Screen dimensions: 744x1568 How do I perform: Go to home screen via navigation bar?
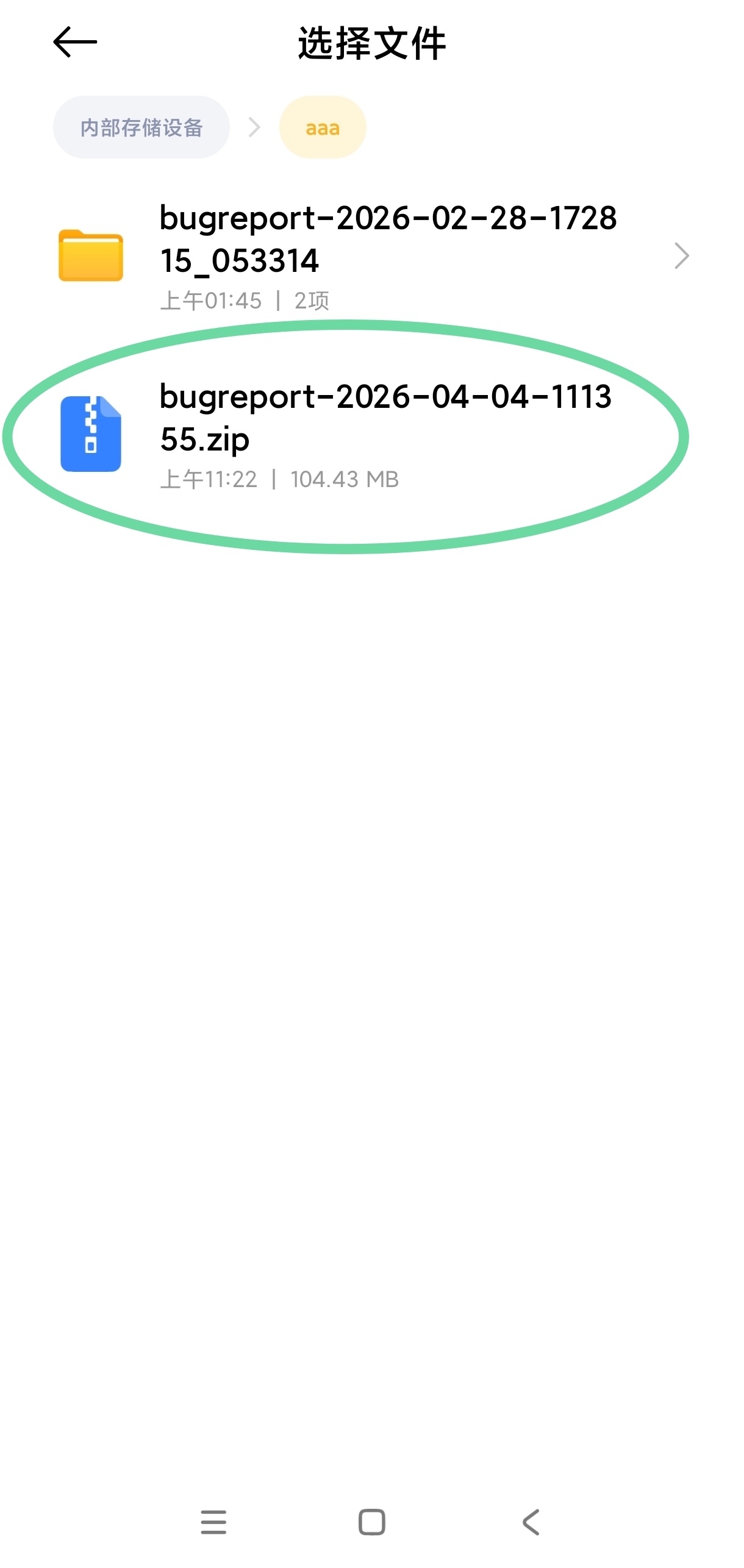pyautogui.click(x=371, y=1522)
